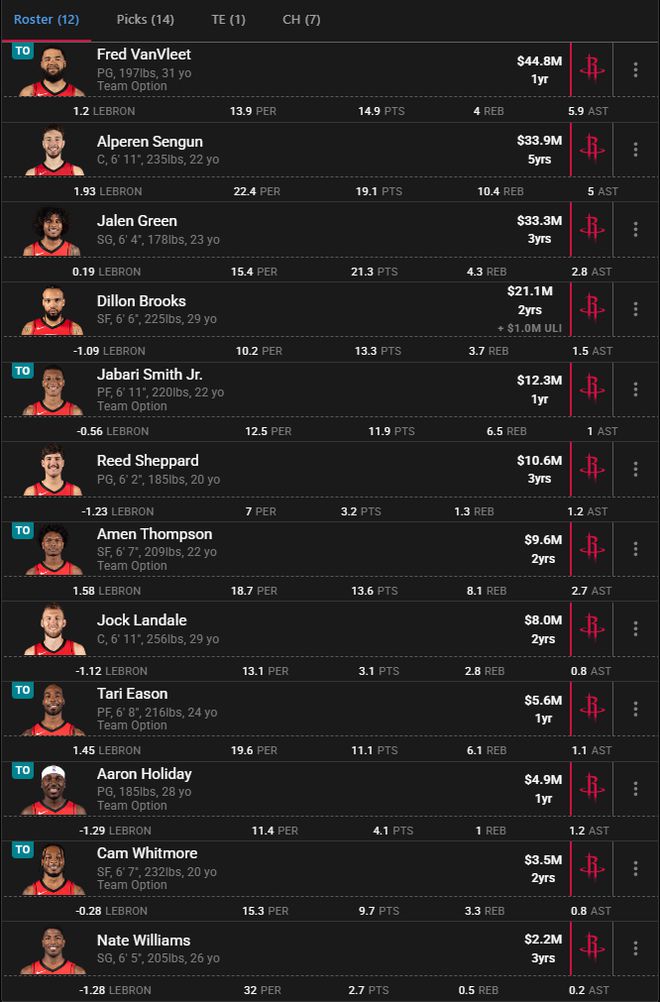Viewport: 660px width, 1002px height.
Task: Open more options for Jabari Smith Jr.
Action: click(635, 389)
